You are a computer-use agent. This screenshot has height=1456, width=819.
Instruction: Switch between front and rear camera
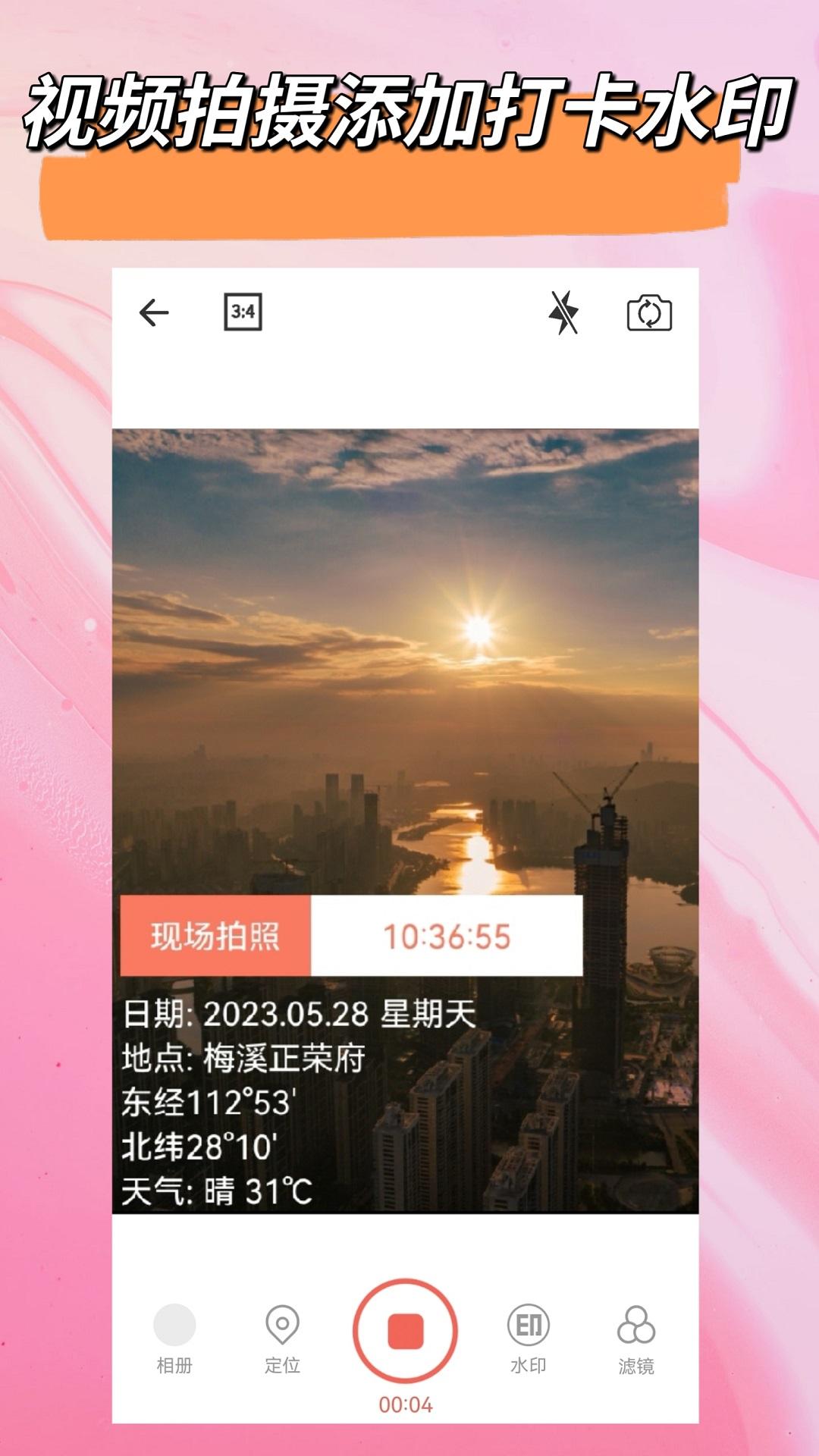click(x=649, y=313)
